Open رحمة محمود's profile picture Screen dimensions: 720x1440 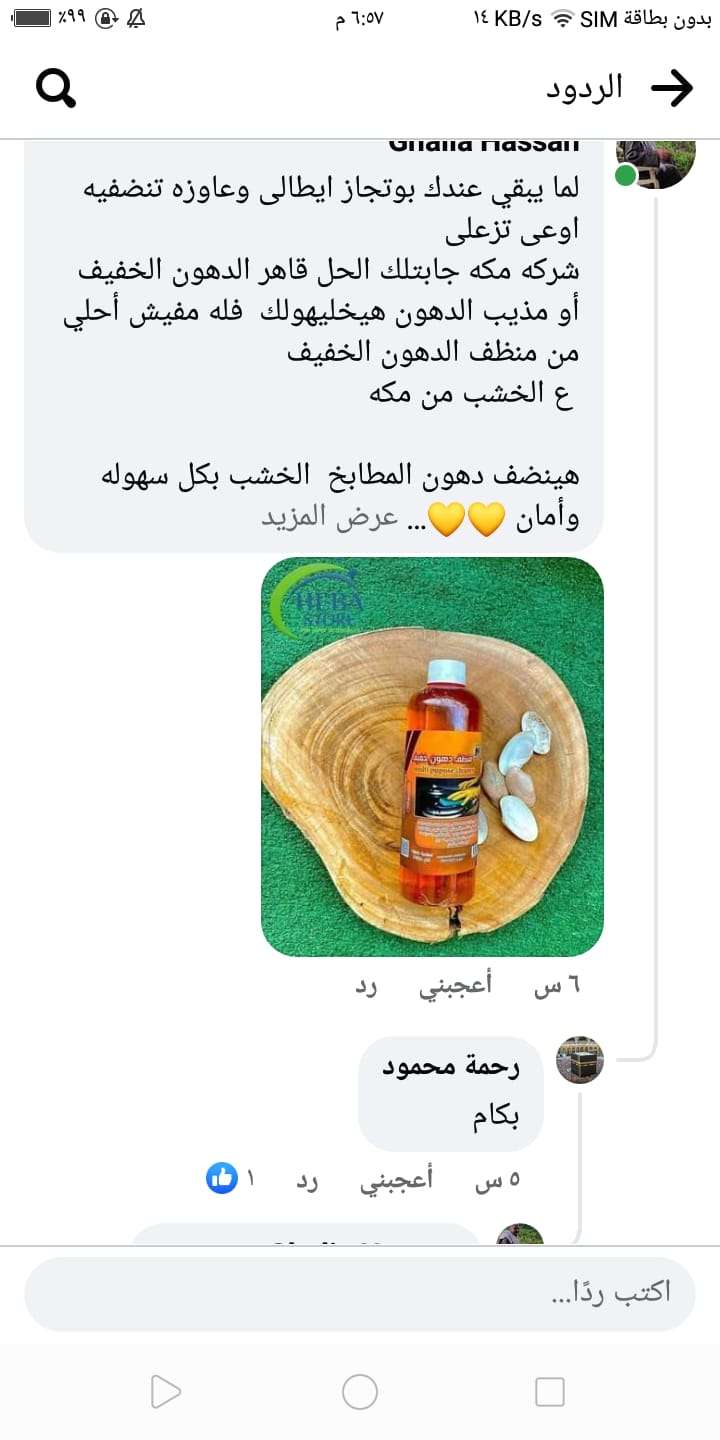(x=580, y=1060)
